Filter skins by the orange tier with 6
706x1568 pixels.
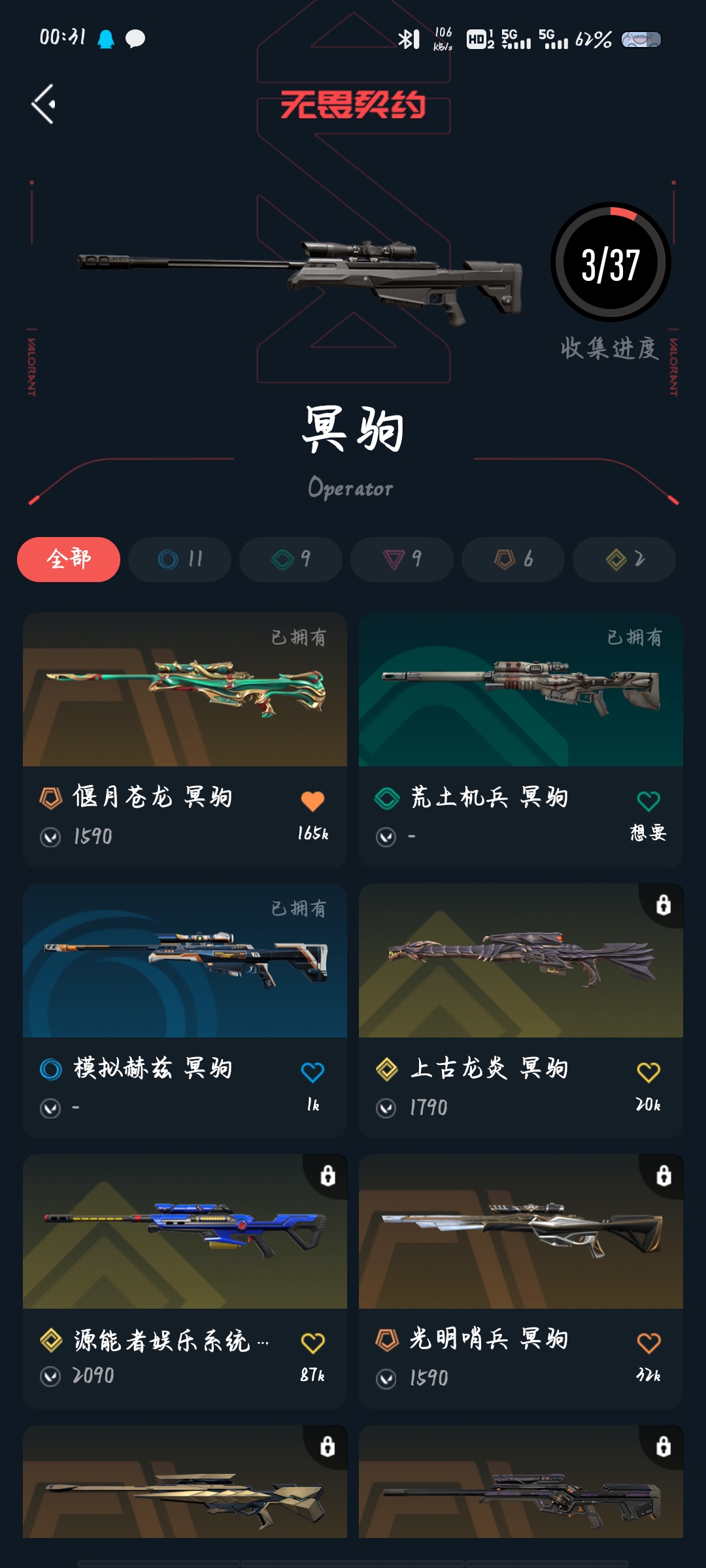pos(513,559)
